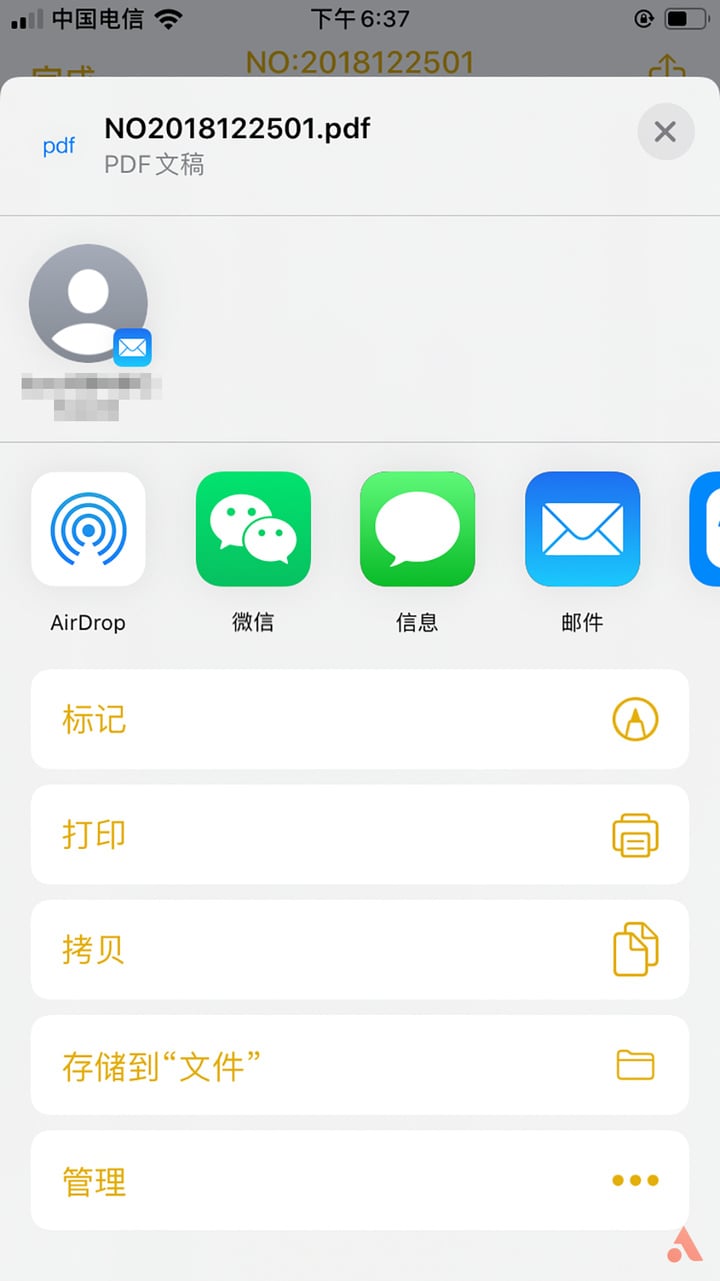Choose 打印 to print the document
This screenshot has height=1281, width=720.
tap(360, 834)
